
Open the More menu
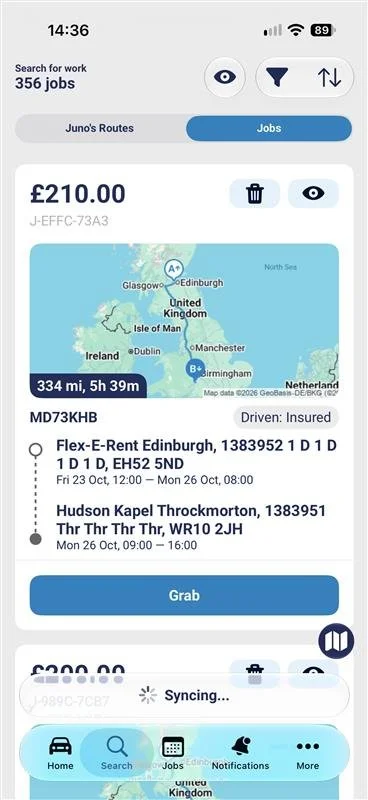coord(308,753)
